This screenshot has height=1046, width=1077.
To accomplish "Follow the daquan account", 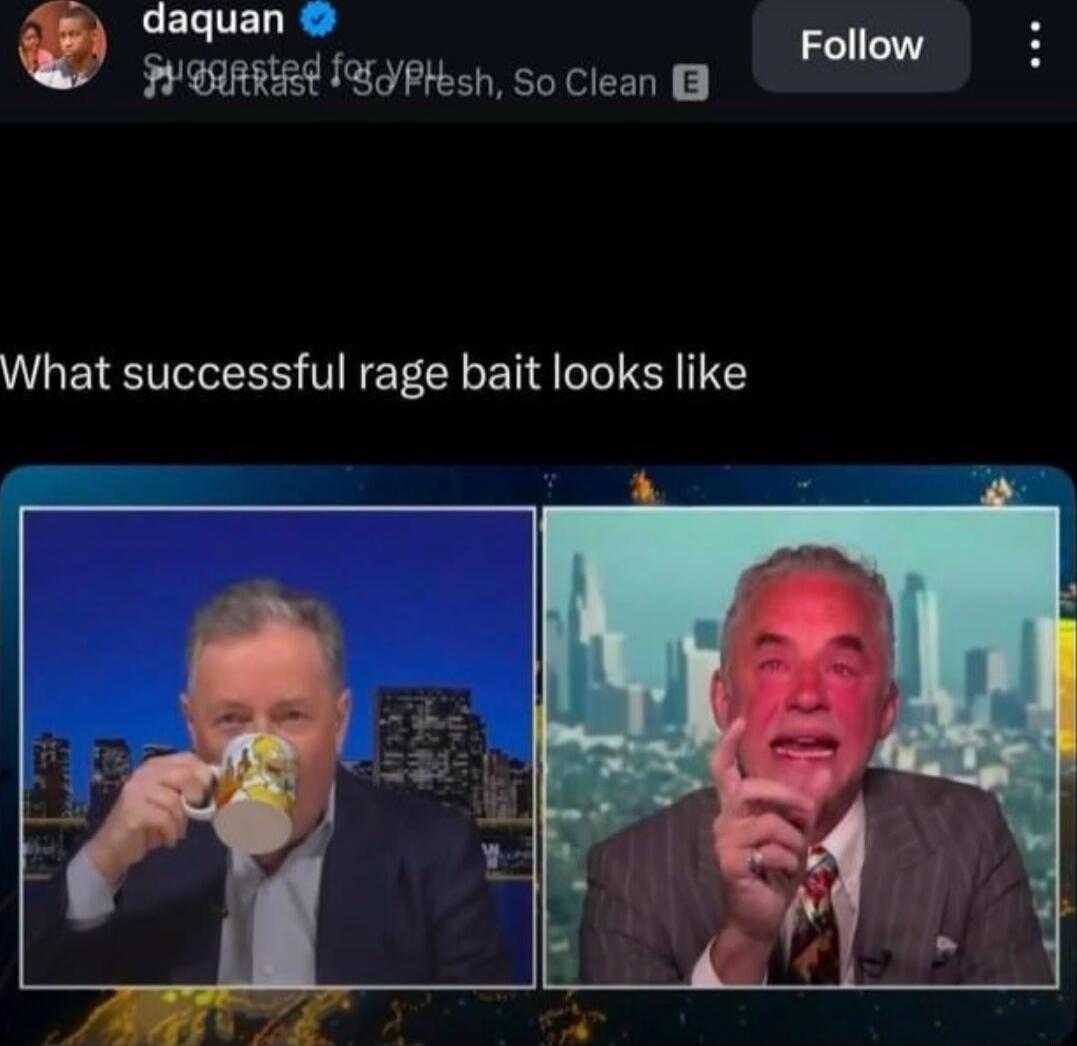I will [860, 45].
